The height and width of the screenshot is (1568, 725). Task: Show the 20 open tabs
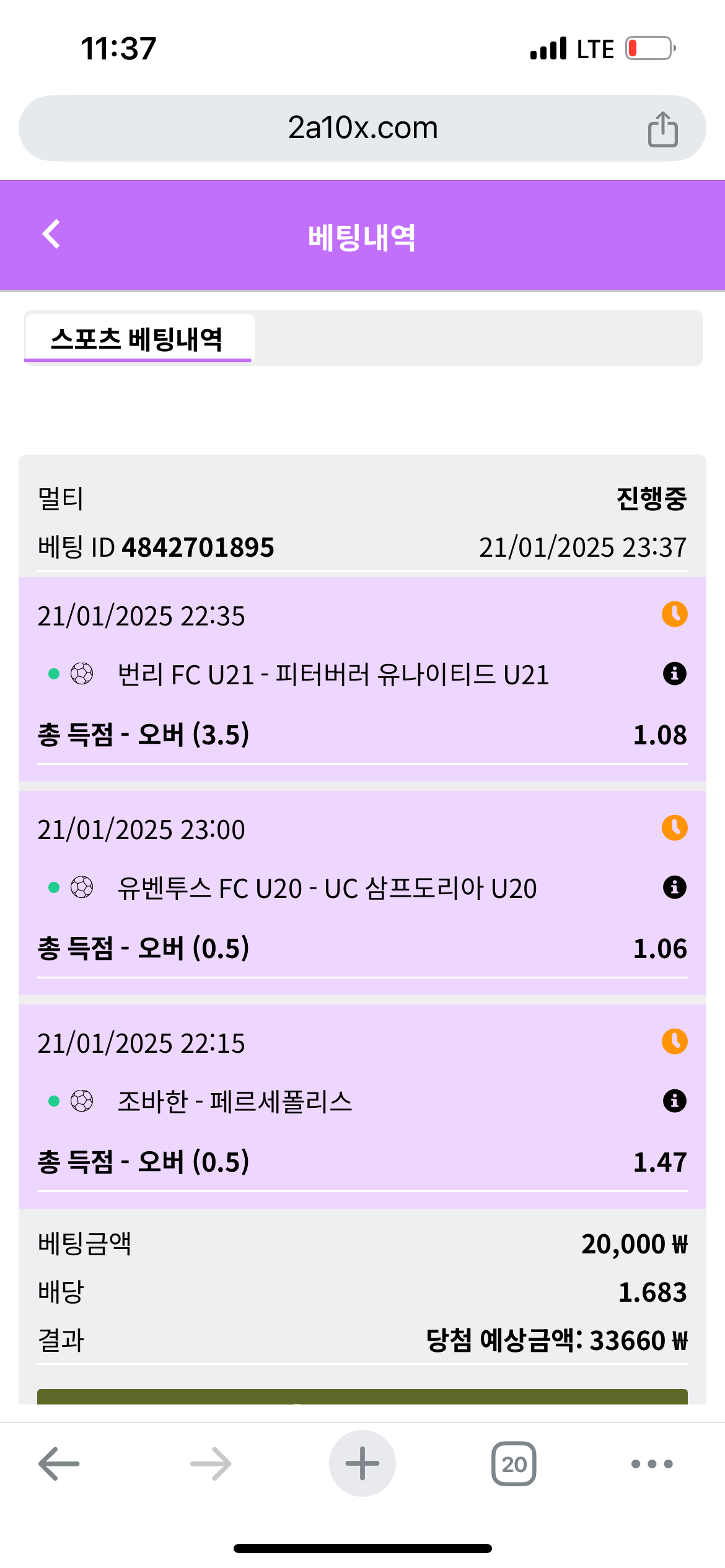tap(514, 1463)
